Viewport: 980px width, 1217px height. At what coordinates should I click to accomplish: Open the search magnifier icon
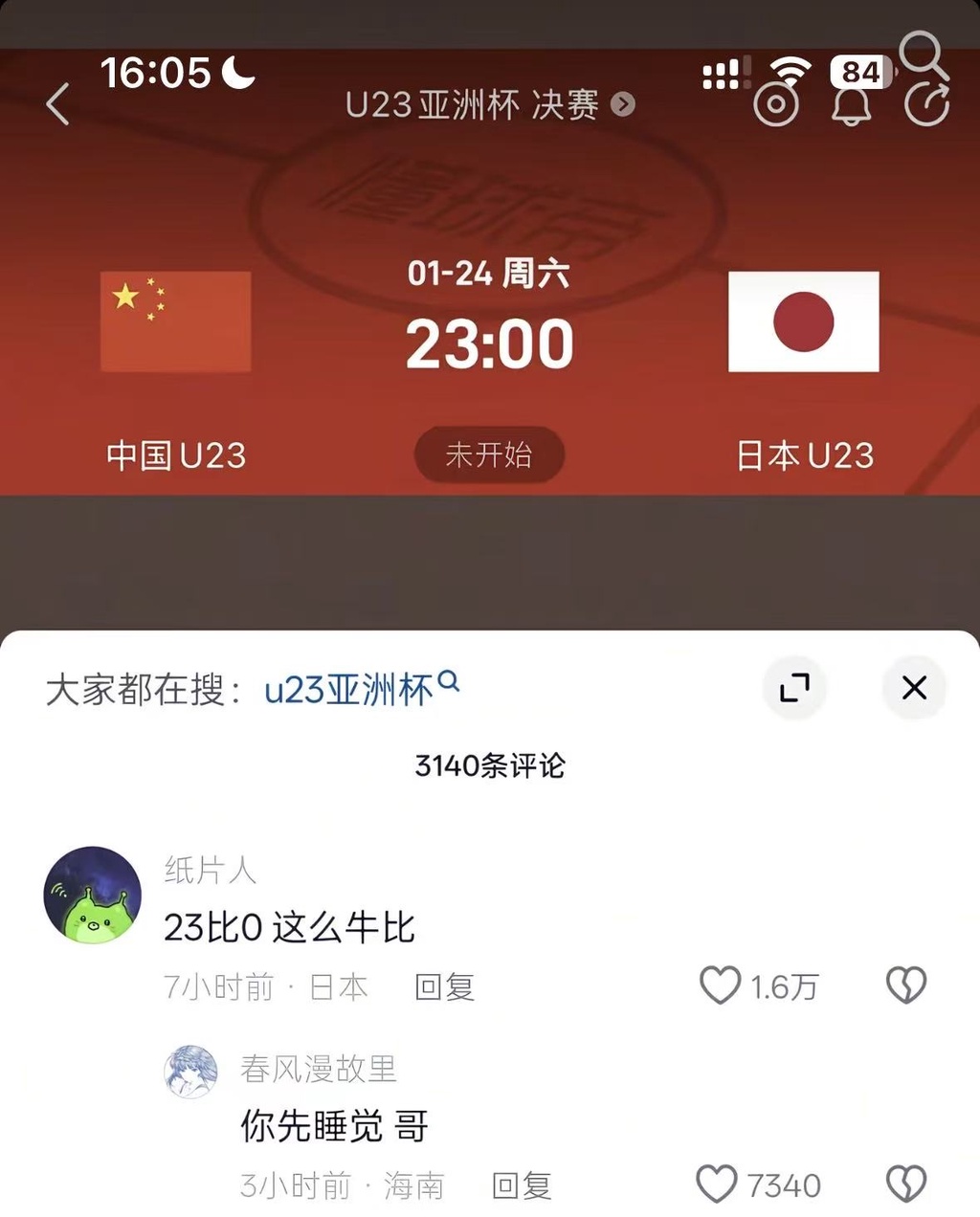tap(924, 55)
